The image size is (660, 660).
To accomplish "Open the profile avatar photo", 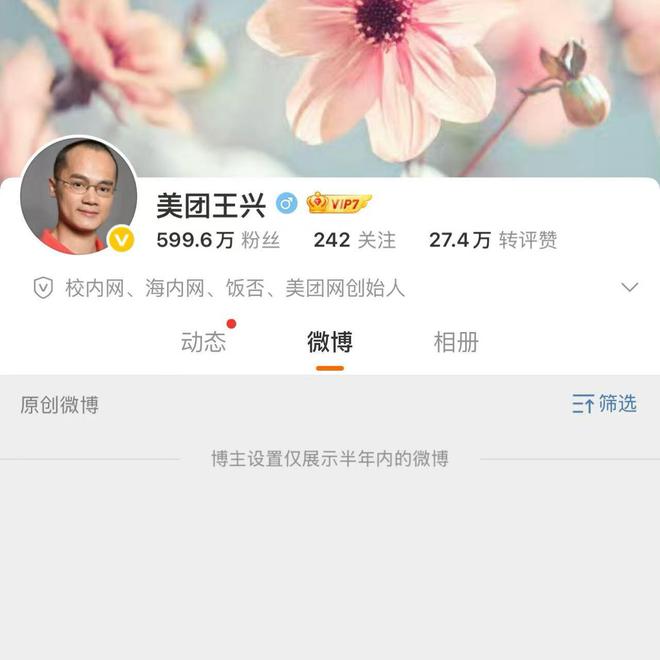I will pyautogui.click(x=79, y=196).
